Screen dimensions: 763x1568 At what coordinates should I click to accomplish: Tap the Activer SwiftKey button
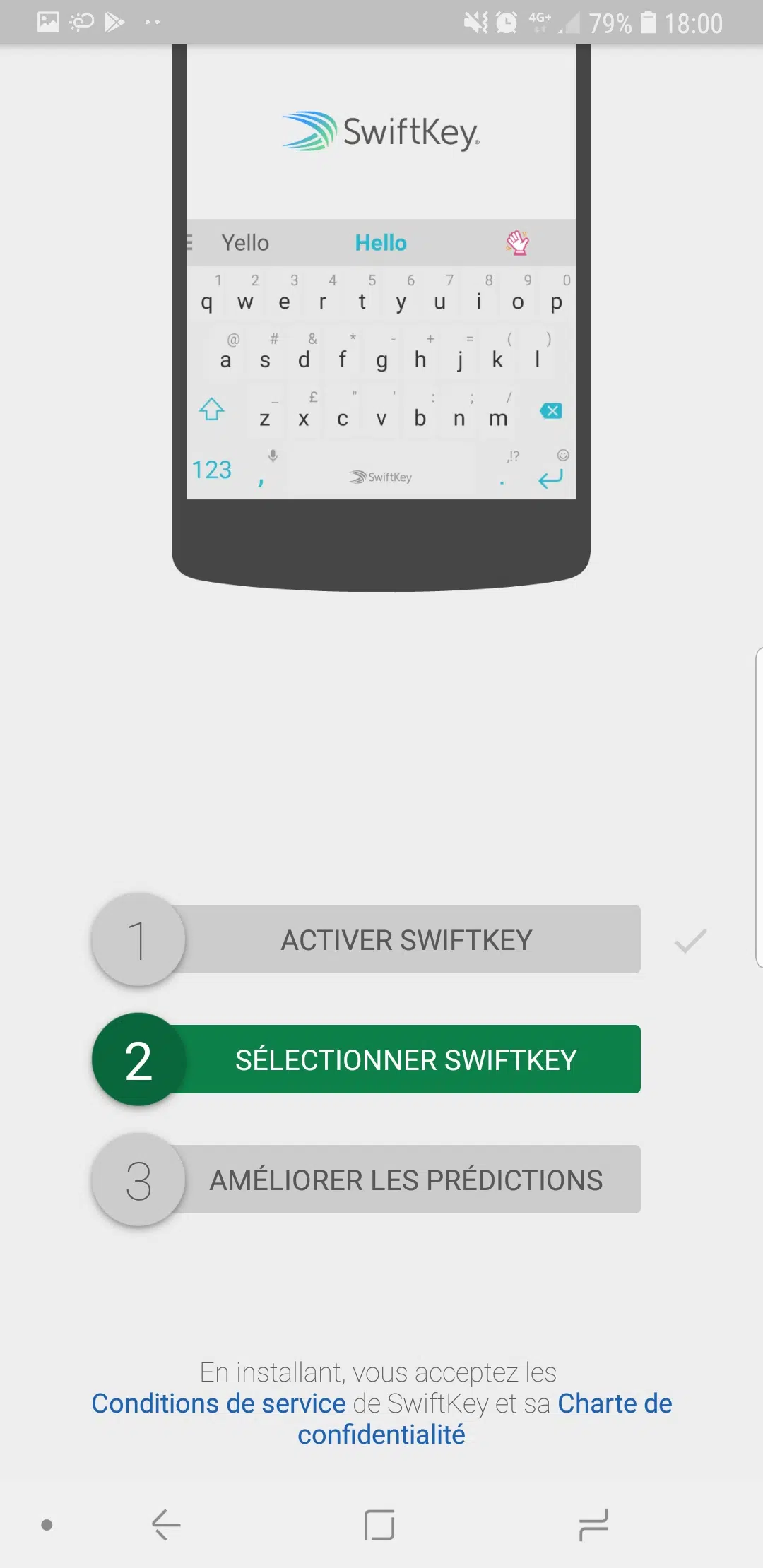(406, 940)
